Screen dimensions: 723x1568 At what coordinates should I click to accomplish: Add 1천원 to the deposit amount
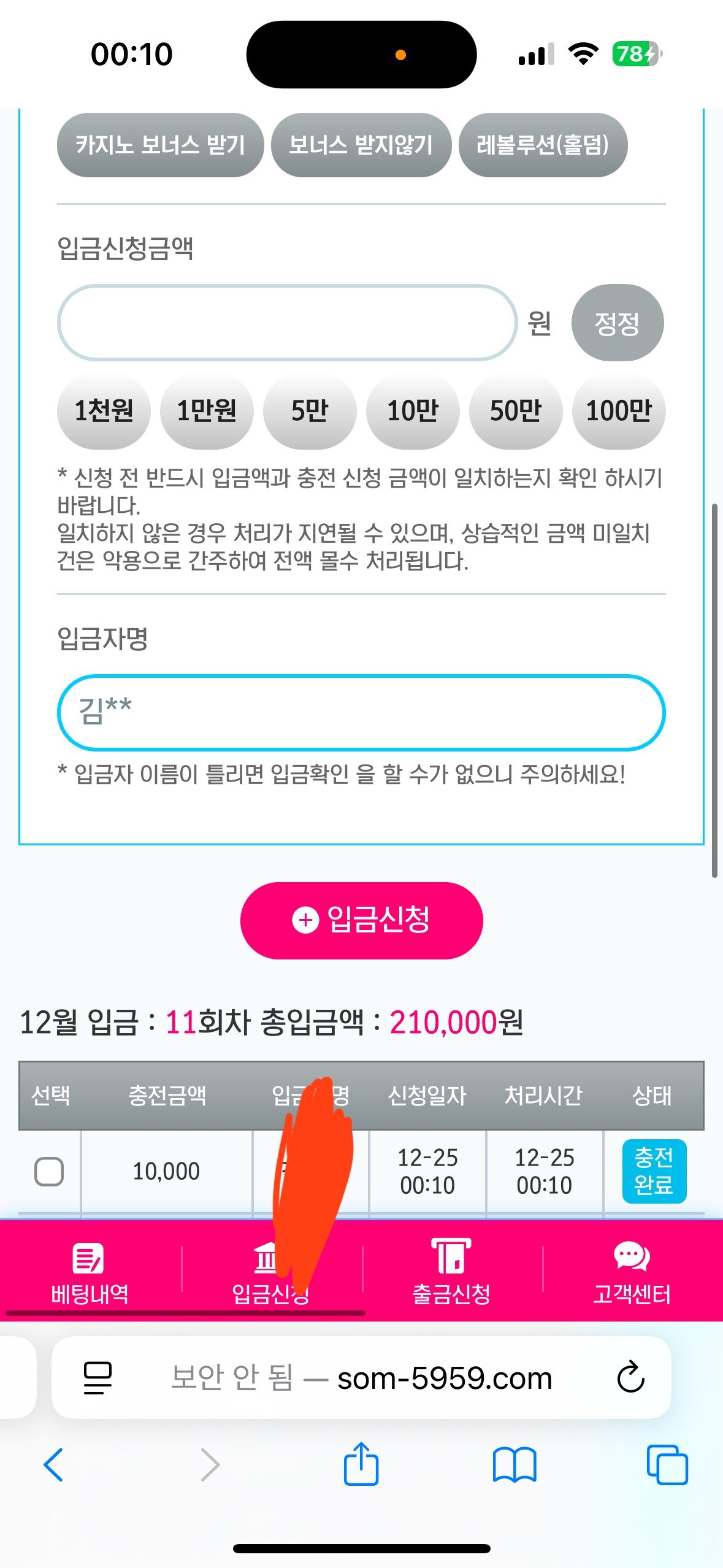(104, 411)
